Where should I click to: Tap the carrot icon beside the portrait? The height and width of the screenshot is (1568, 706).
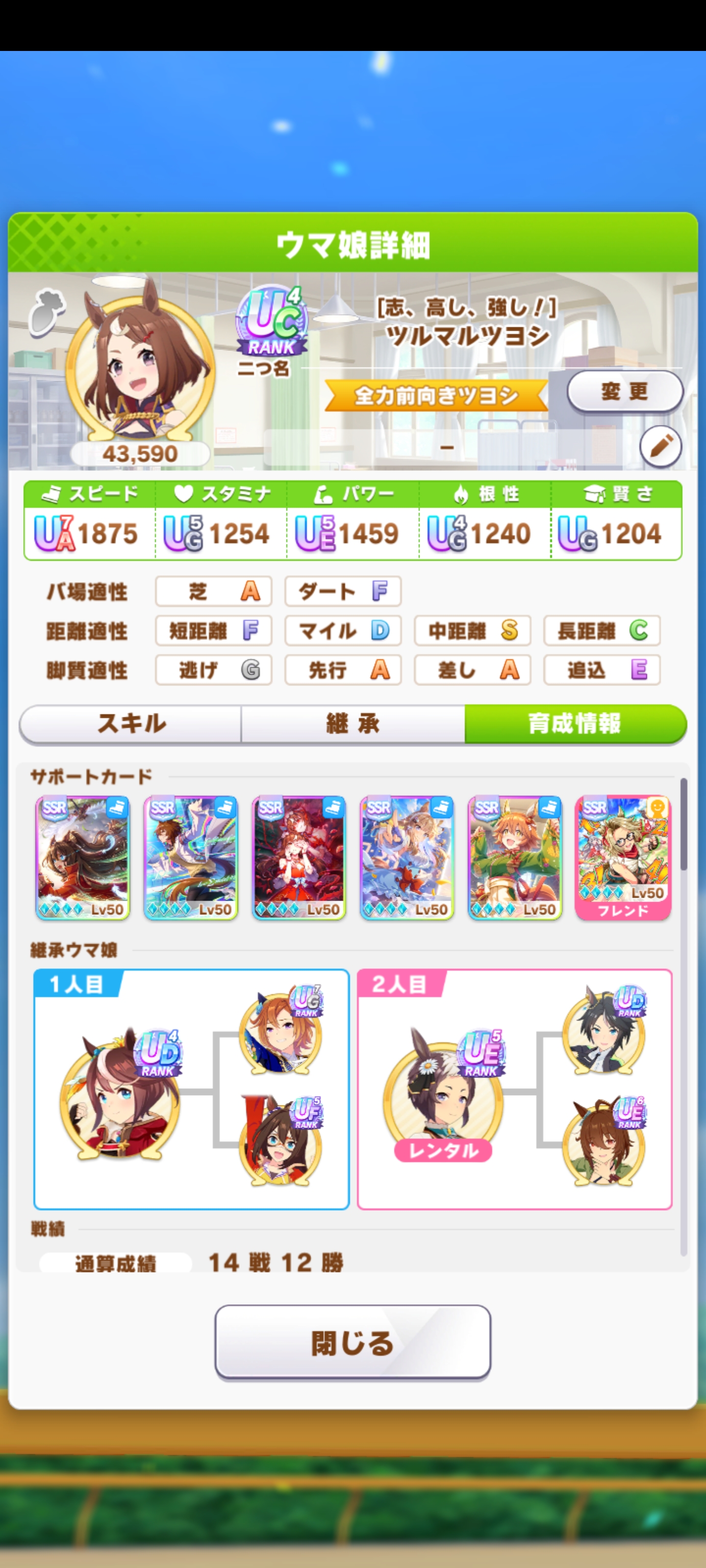click(47, 312)
